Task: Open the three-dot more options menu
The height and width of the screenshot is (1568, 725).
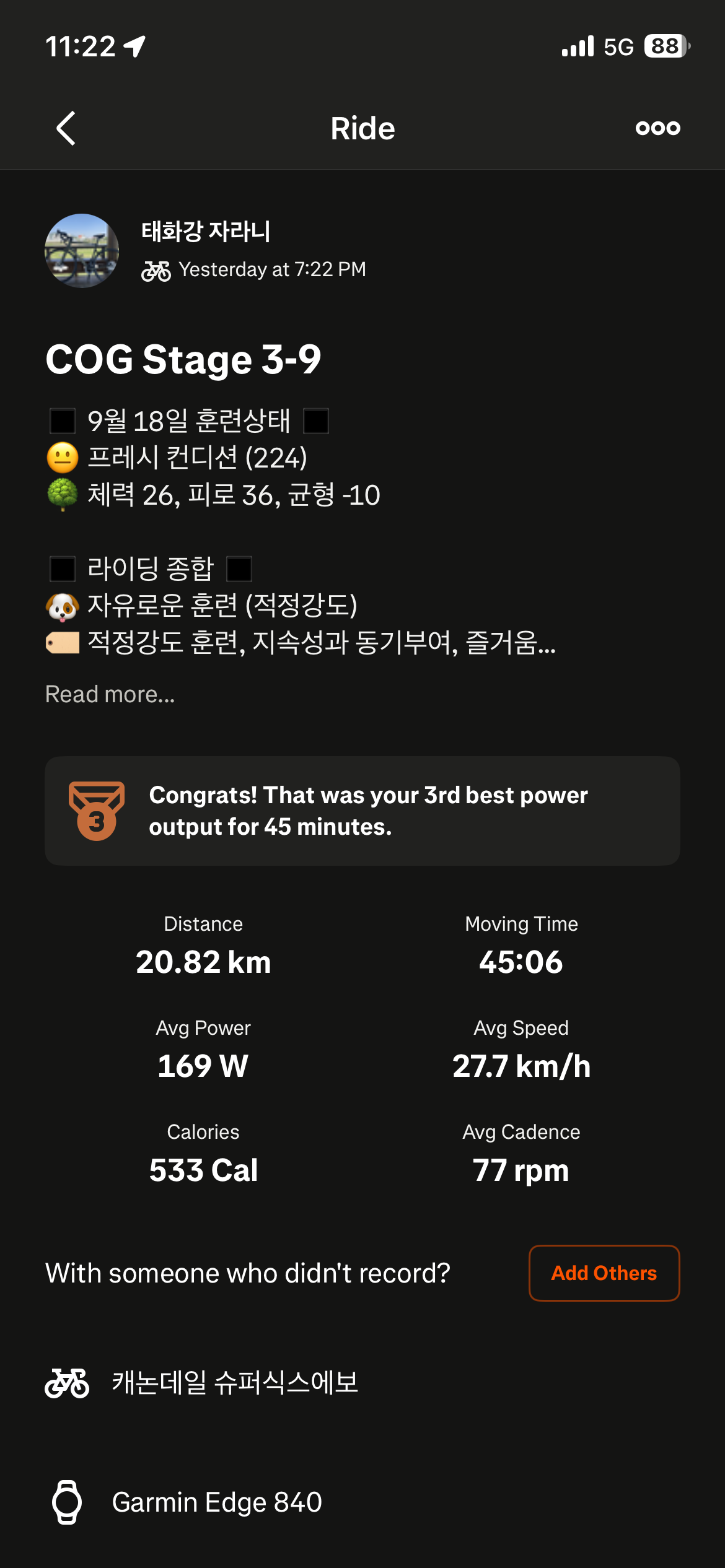Action: [x=657, y=128]
